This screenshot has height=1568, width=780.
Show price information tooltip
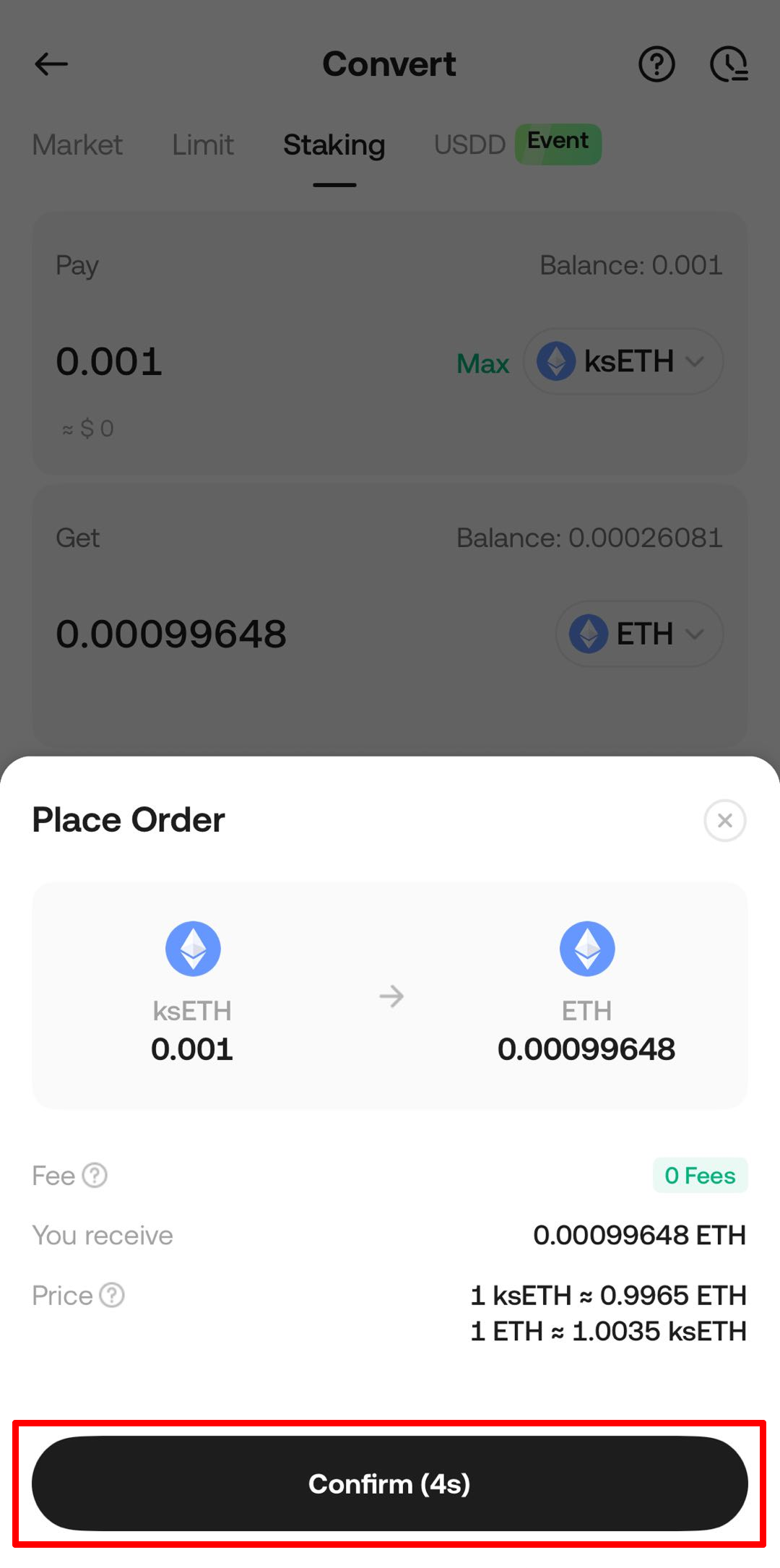[x=112, y=1295]
